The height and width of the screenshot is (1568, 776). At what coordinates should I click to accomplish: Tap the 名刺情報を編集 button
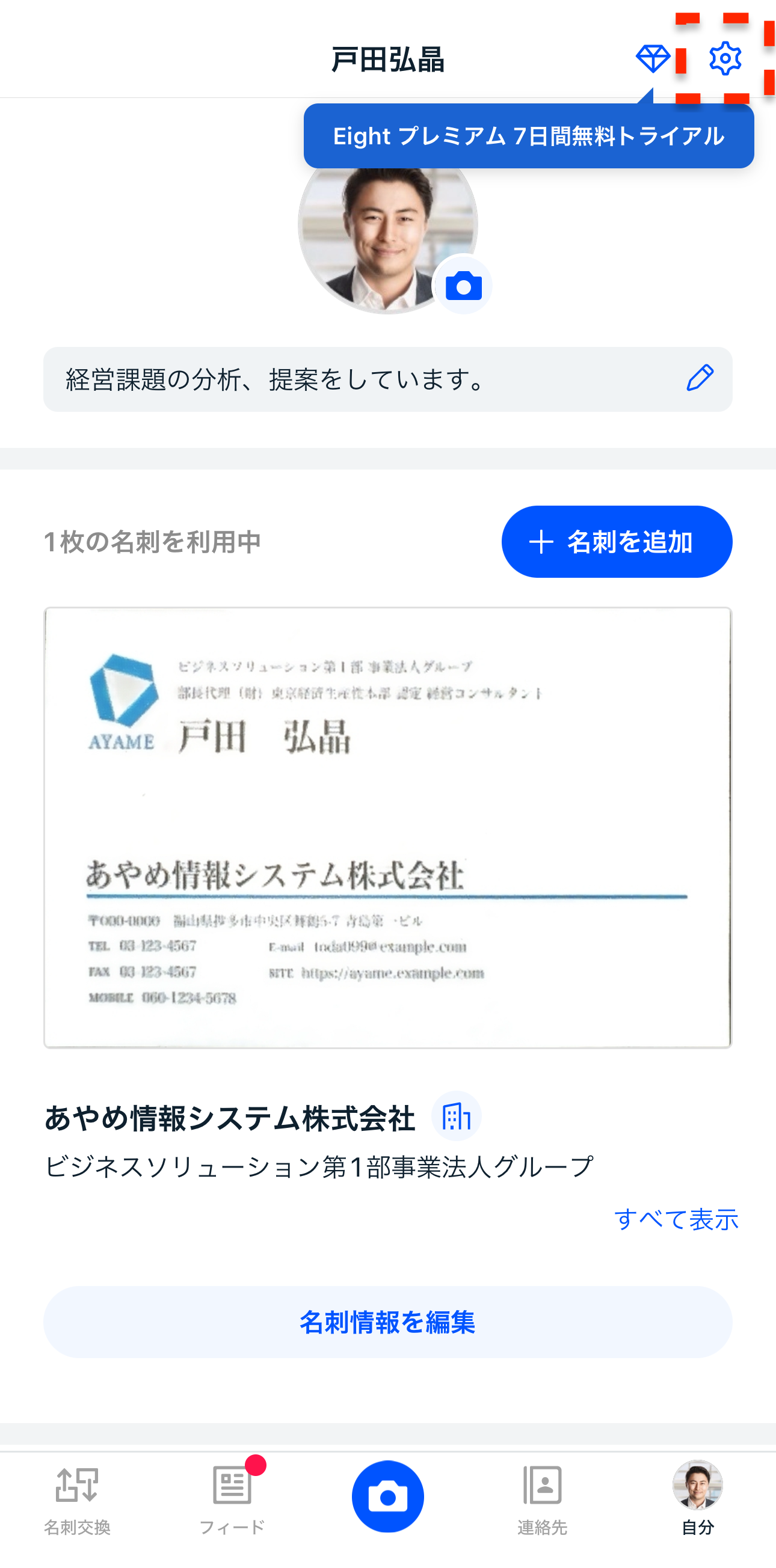387,1321
